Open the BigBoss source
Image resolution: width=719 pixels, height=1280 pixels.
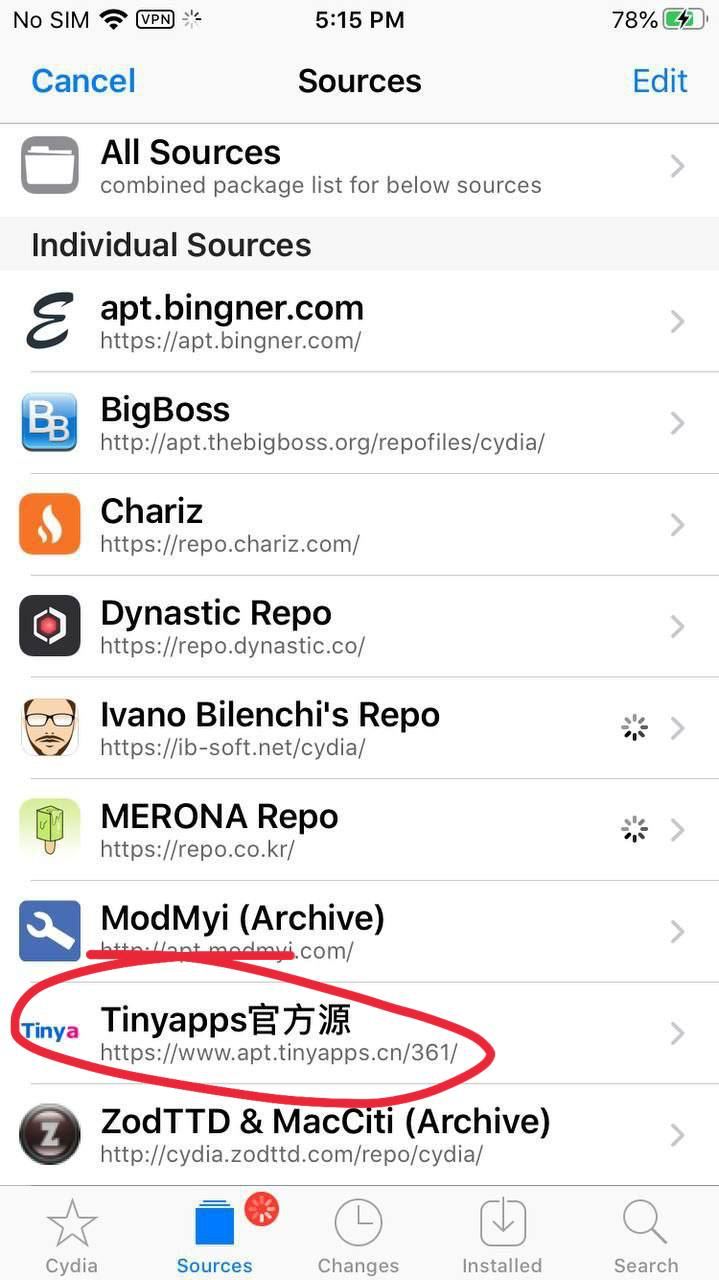[359, 423]
